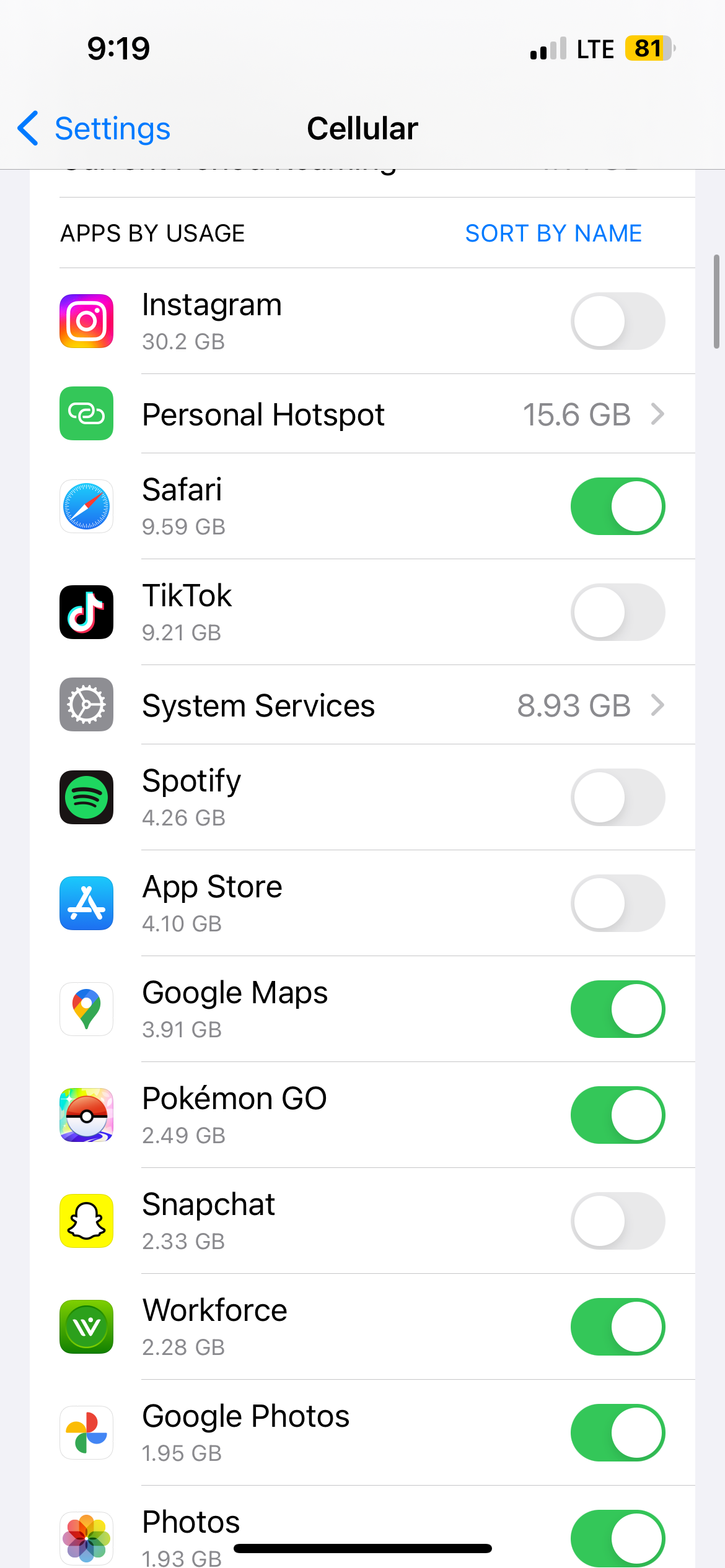Viewport: 725px width, 1568px height.
Task: Sort apps by name
Action: (x=553, y=233)
